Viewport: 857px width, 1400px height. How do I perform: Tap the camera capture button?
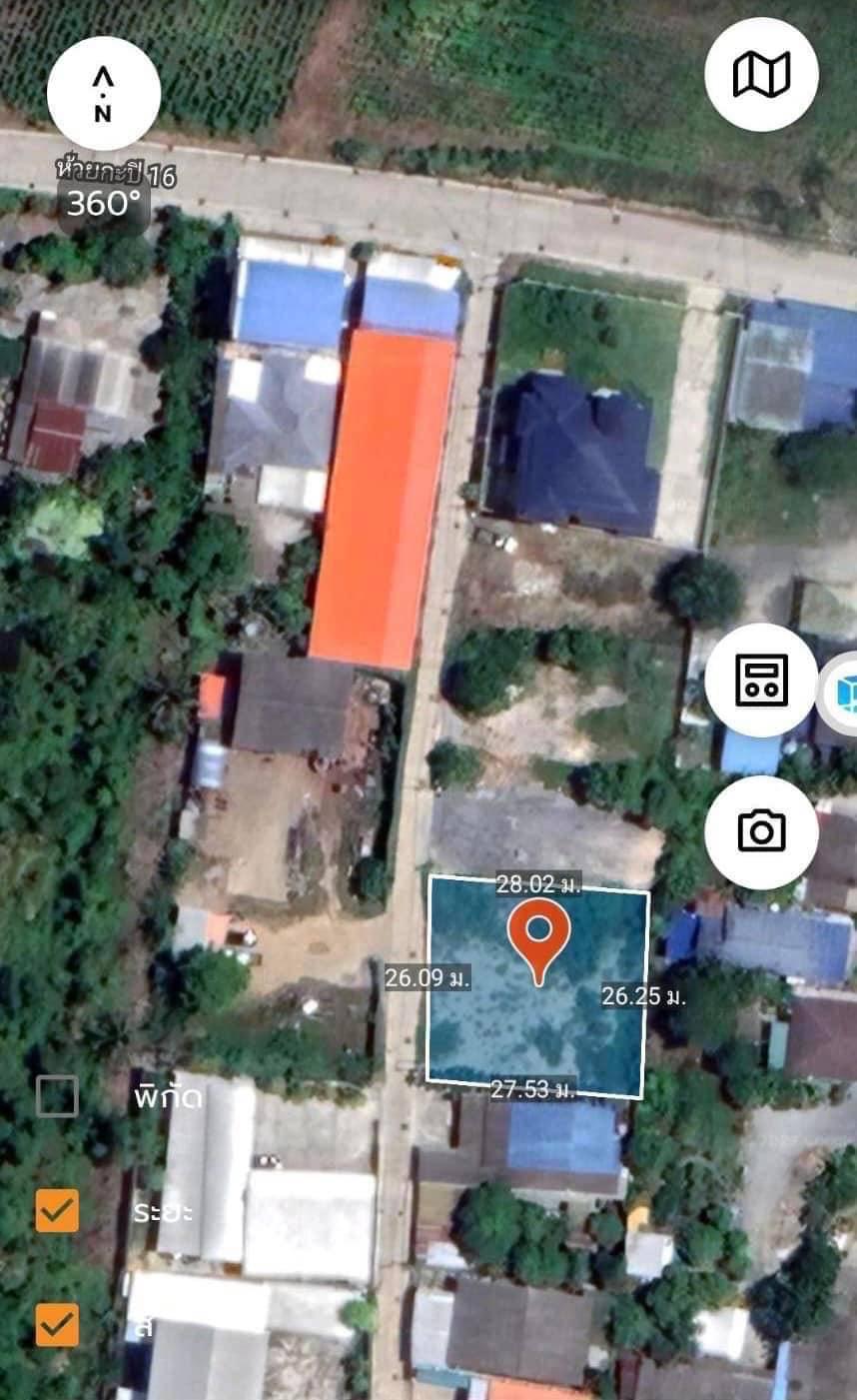click(761, 831)
